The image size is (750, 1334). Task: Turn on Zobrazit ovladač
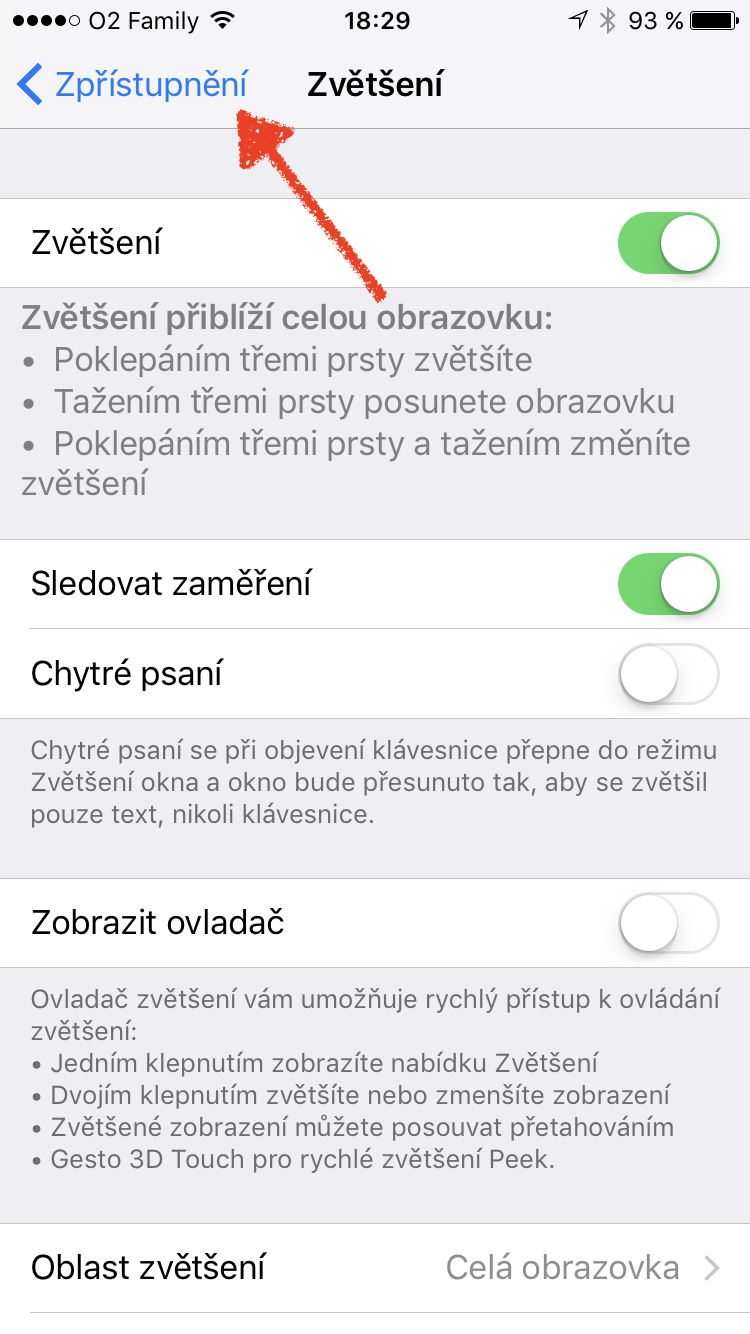pos(668,922)
